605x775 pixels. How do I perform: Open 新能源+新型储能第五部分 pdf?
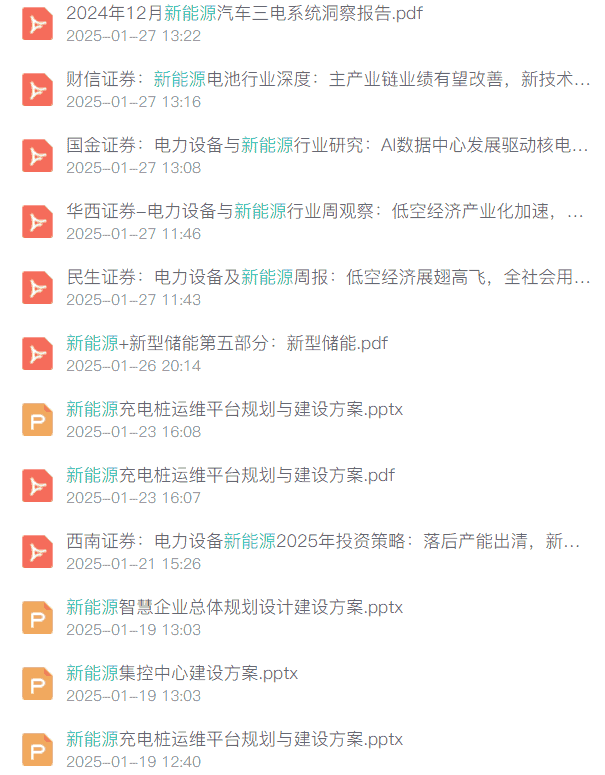click(226, 344)
